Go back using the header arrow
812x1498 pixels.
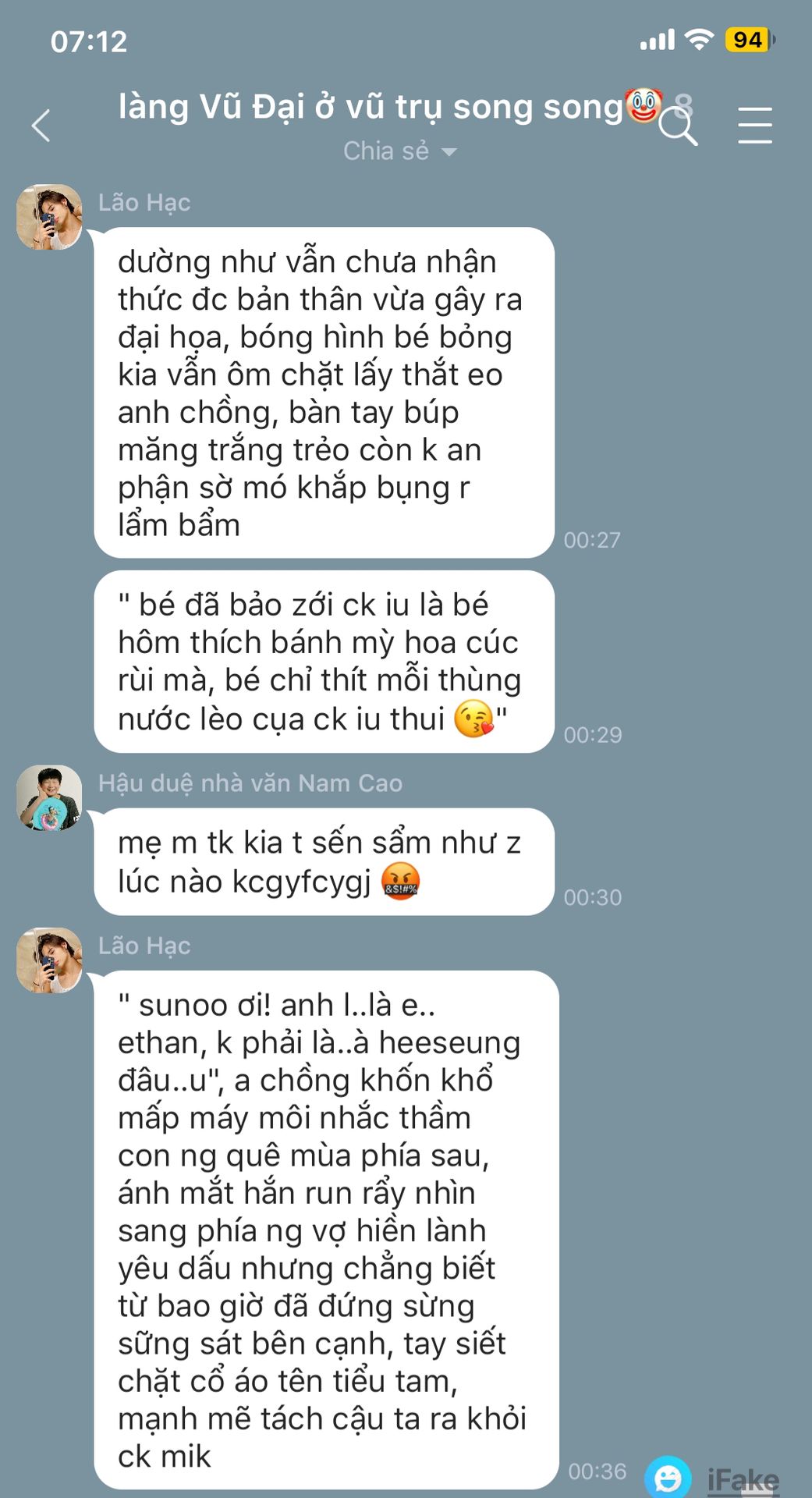click(x=41, y=126)
